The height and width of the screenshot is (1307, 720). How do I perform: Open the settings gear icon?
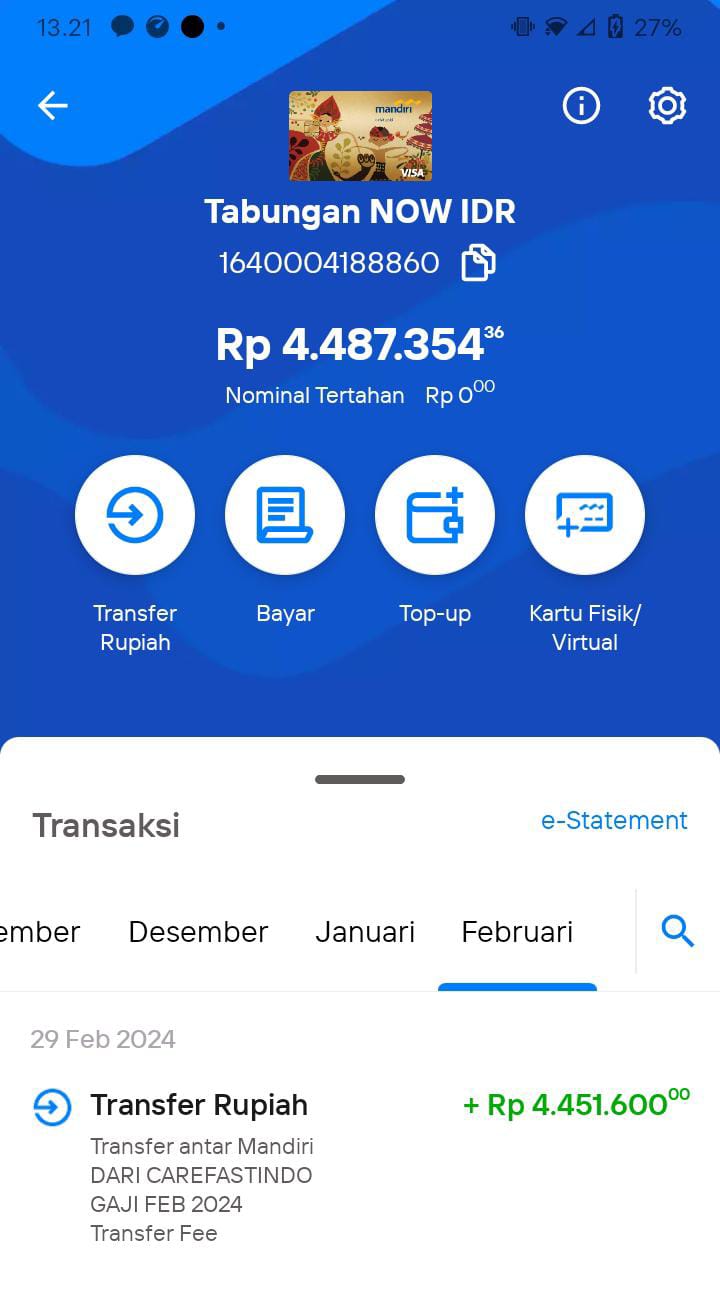pyautogui.click(x=667, y=105)
